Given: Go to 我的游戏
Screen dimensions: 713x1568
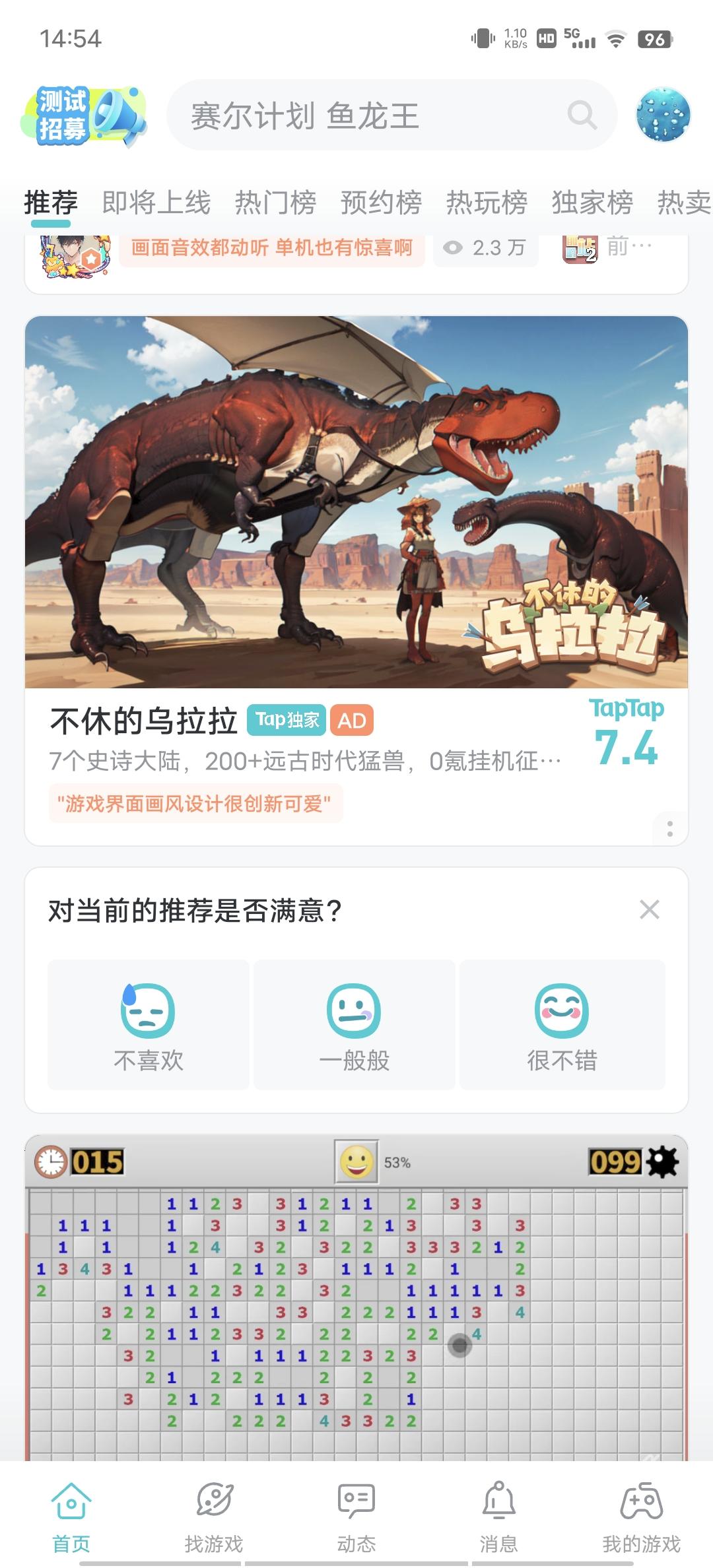Looking at the screenshot, I should tap(641, 1515).
